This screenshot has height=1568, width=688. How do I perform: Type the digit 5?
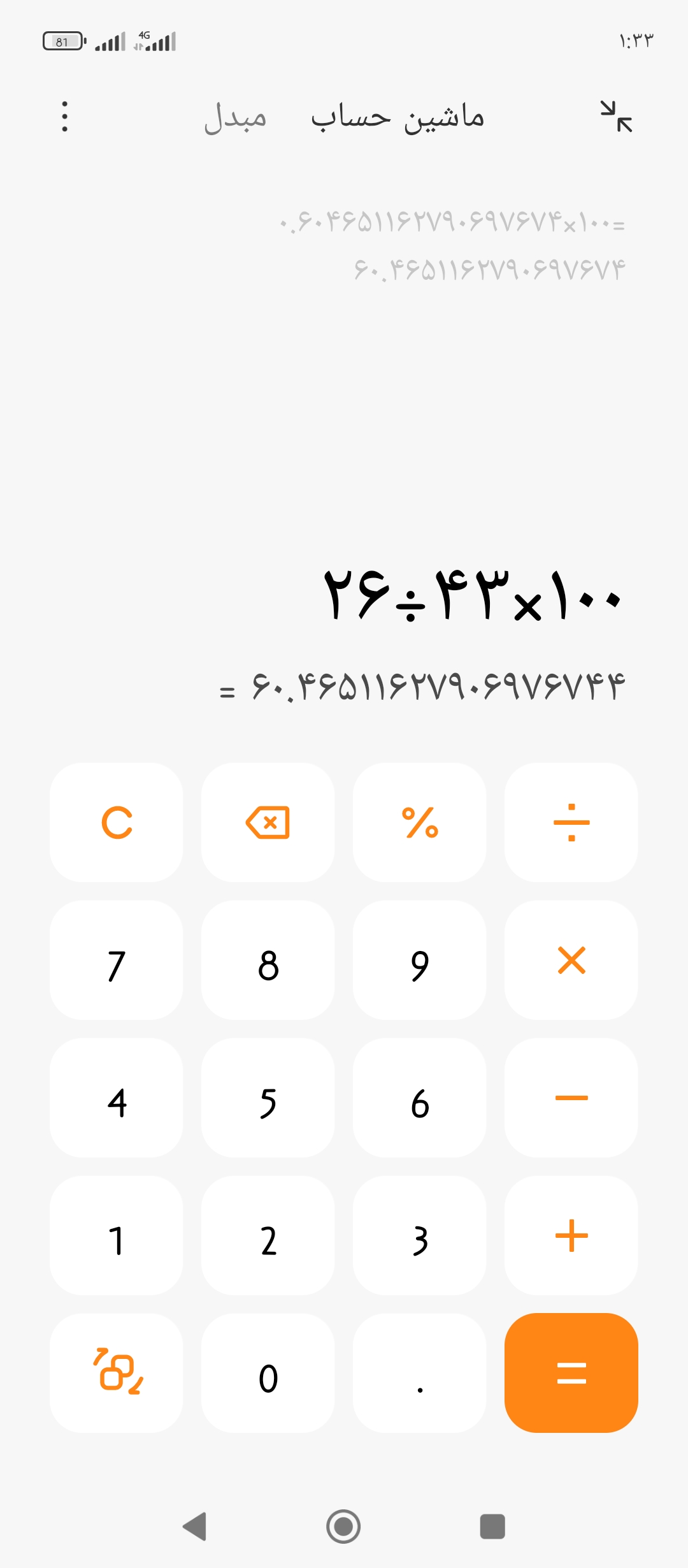point(268,1098)
